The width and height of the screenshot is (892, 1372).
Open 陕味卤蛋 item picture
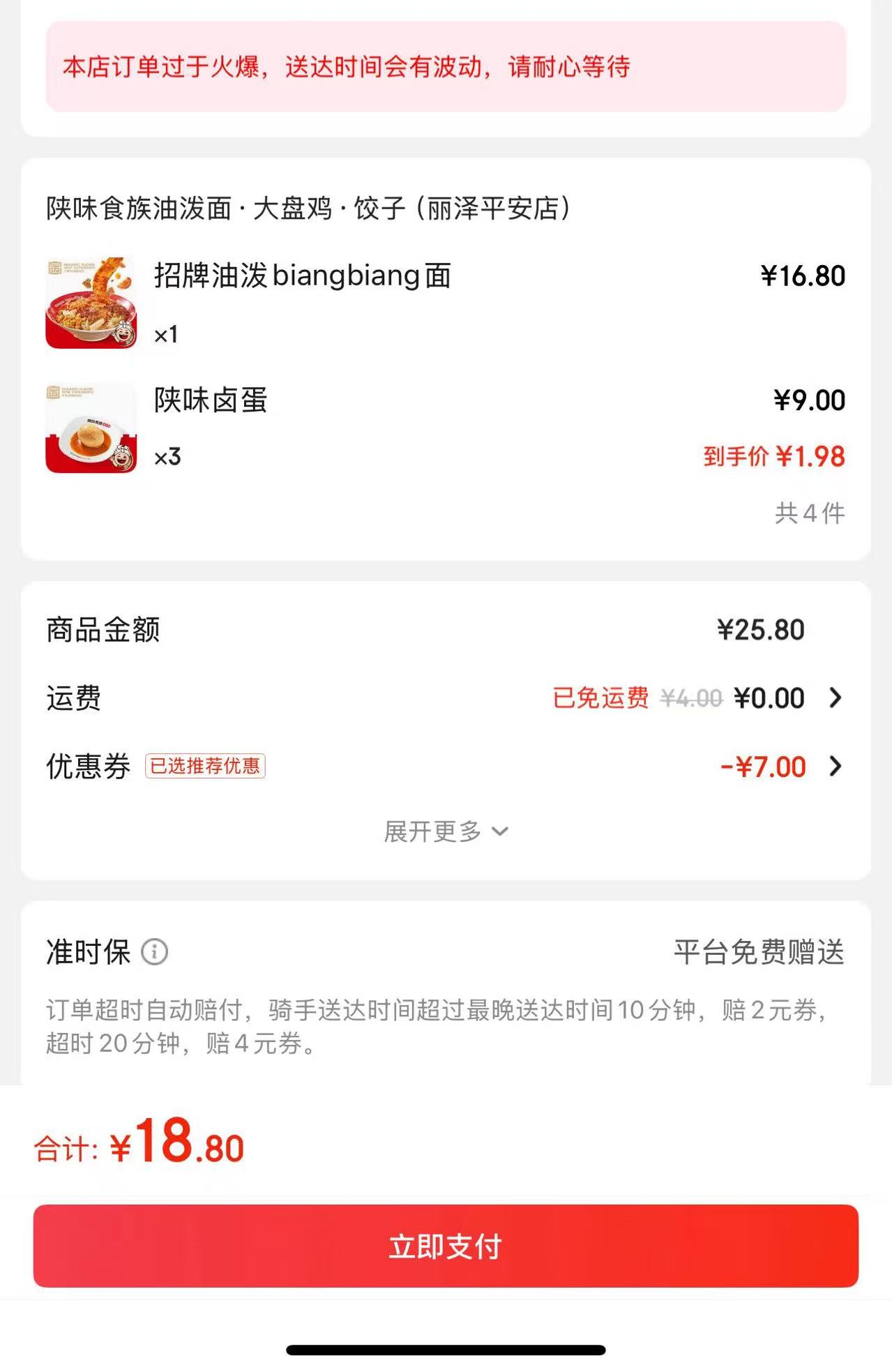(91, 428)
